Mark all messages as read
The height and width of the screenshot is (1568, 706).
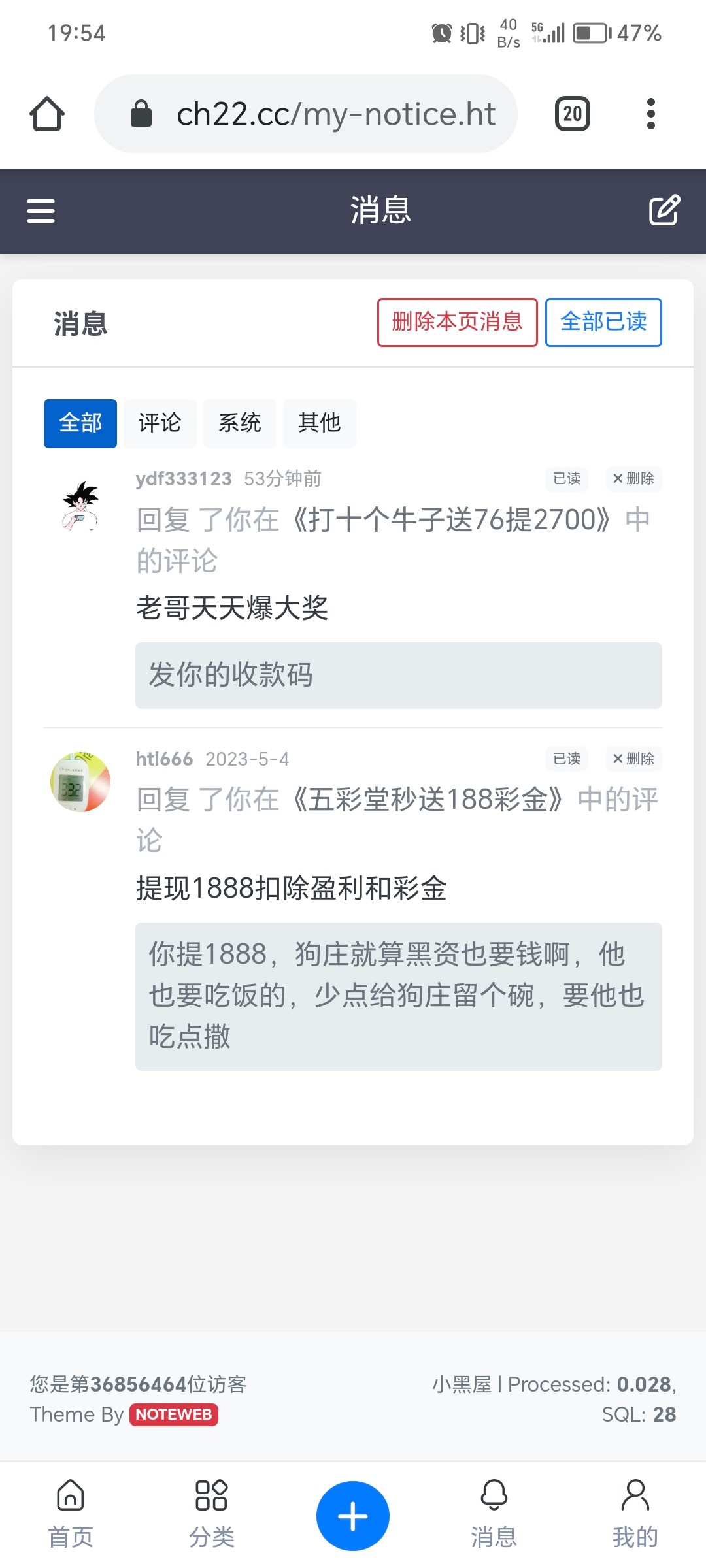(603, 322)
